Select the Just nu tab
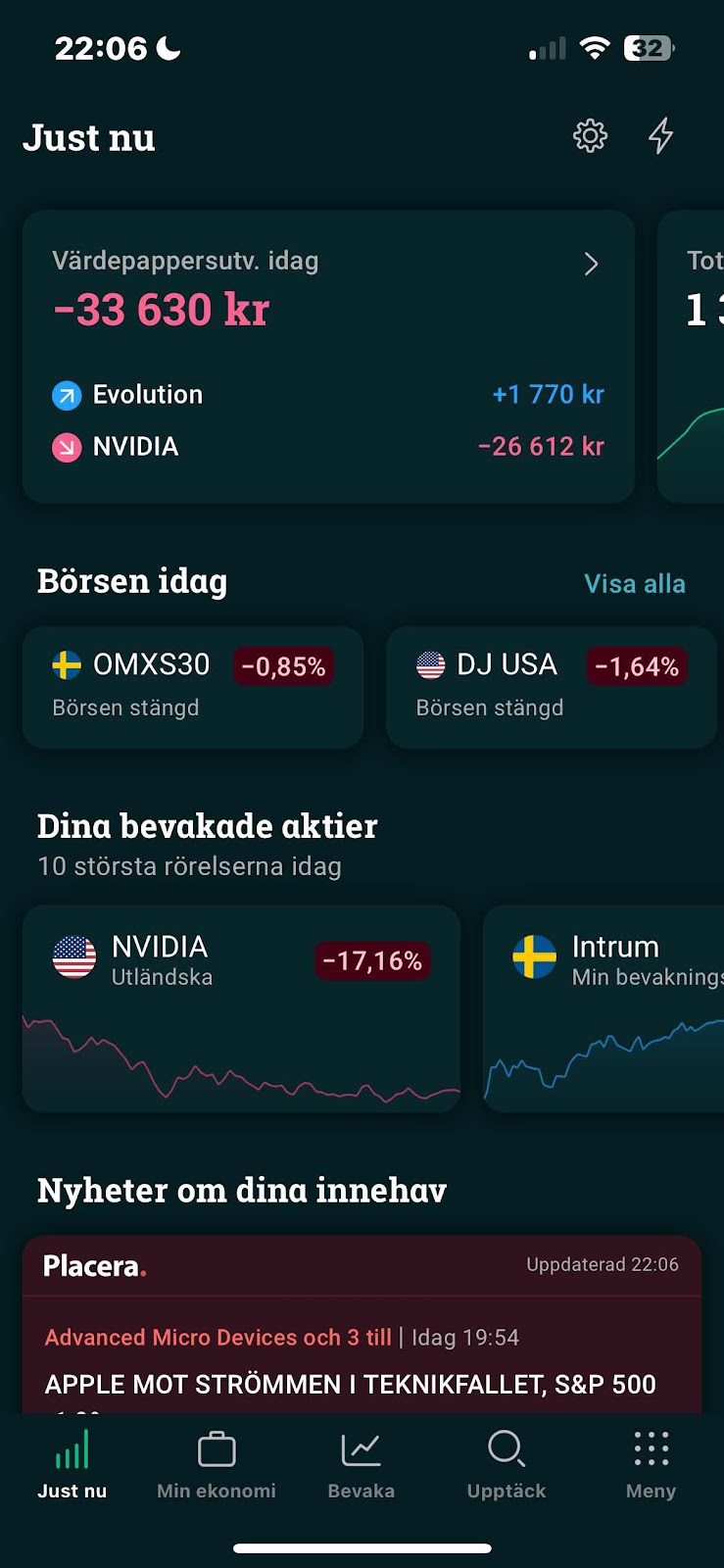The width and height of the screenshot is (724, 1568). (72, 1465)
